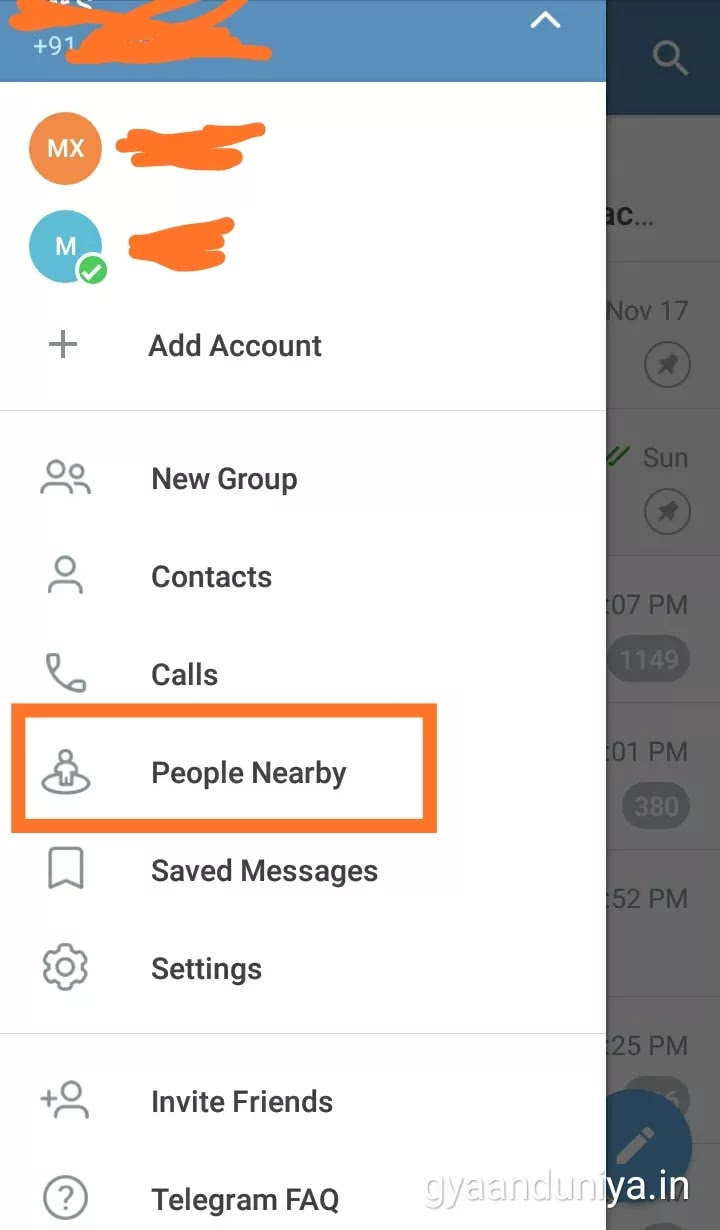Image resolution: width=720 pixels, height=1230 pixels.
Task: Open Saved Messages
Action: (x=303, y=871)
